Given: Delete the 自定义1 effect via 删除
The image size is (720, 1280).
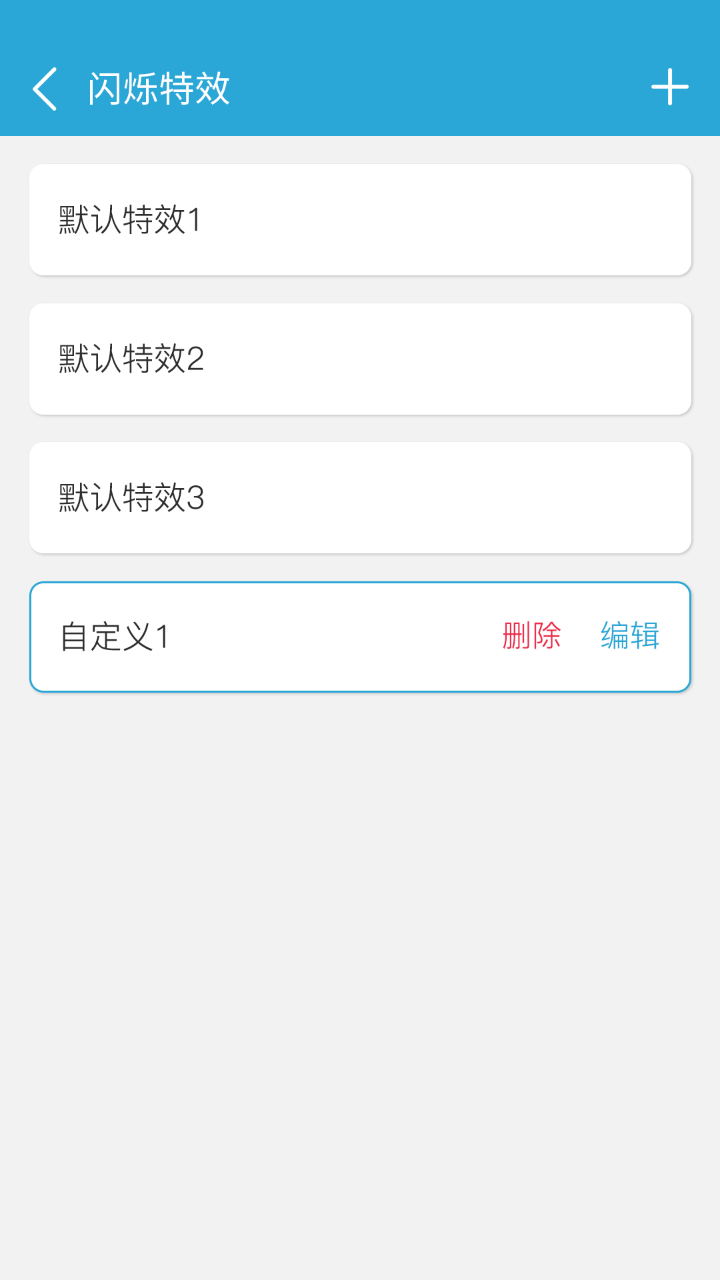Looking at the screenshot, I should point(533,637).
